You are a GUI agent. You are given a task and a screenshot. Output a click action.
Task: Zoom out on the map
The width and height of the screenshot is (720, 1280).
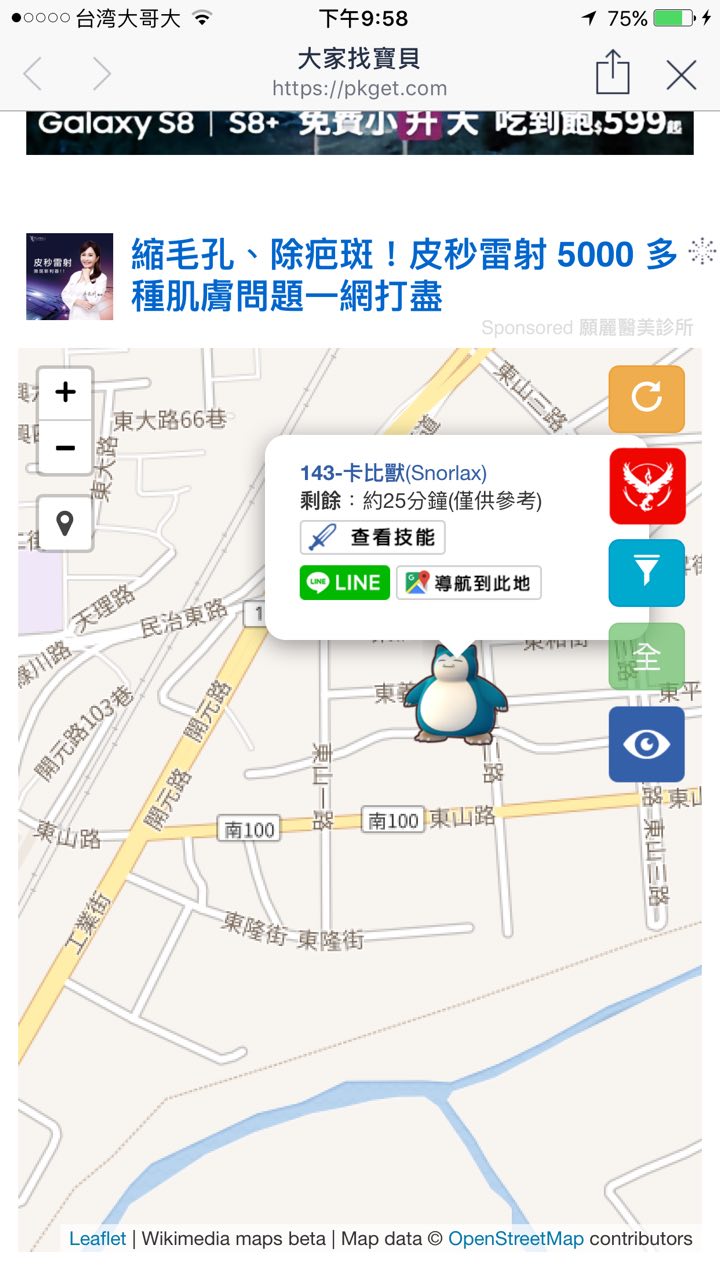[65, 447]
